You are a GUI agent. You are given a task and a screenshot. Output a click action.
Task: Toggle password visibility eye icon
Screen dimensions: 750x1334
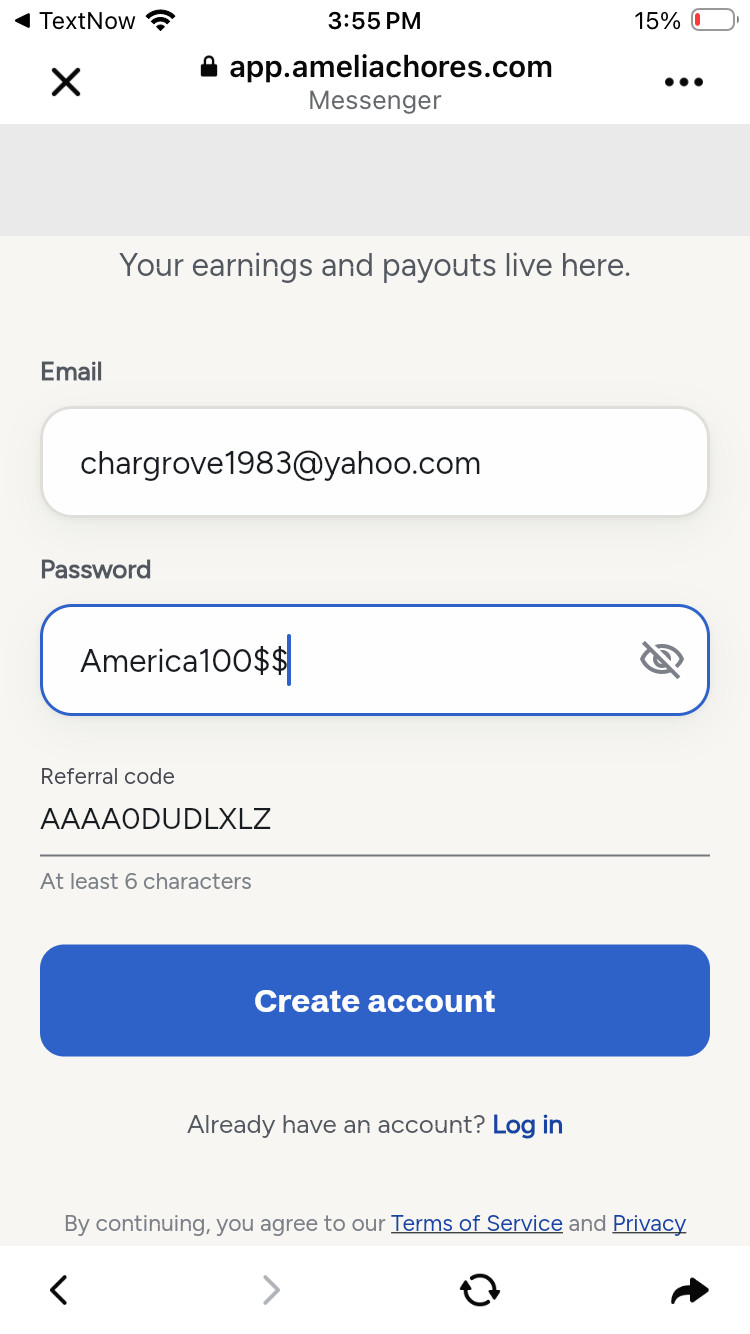coord(662,660)
